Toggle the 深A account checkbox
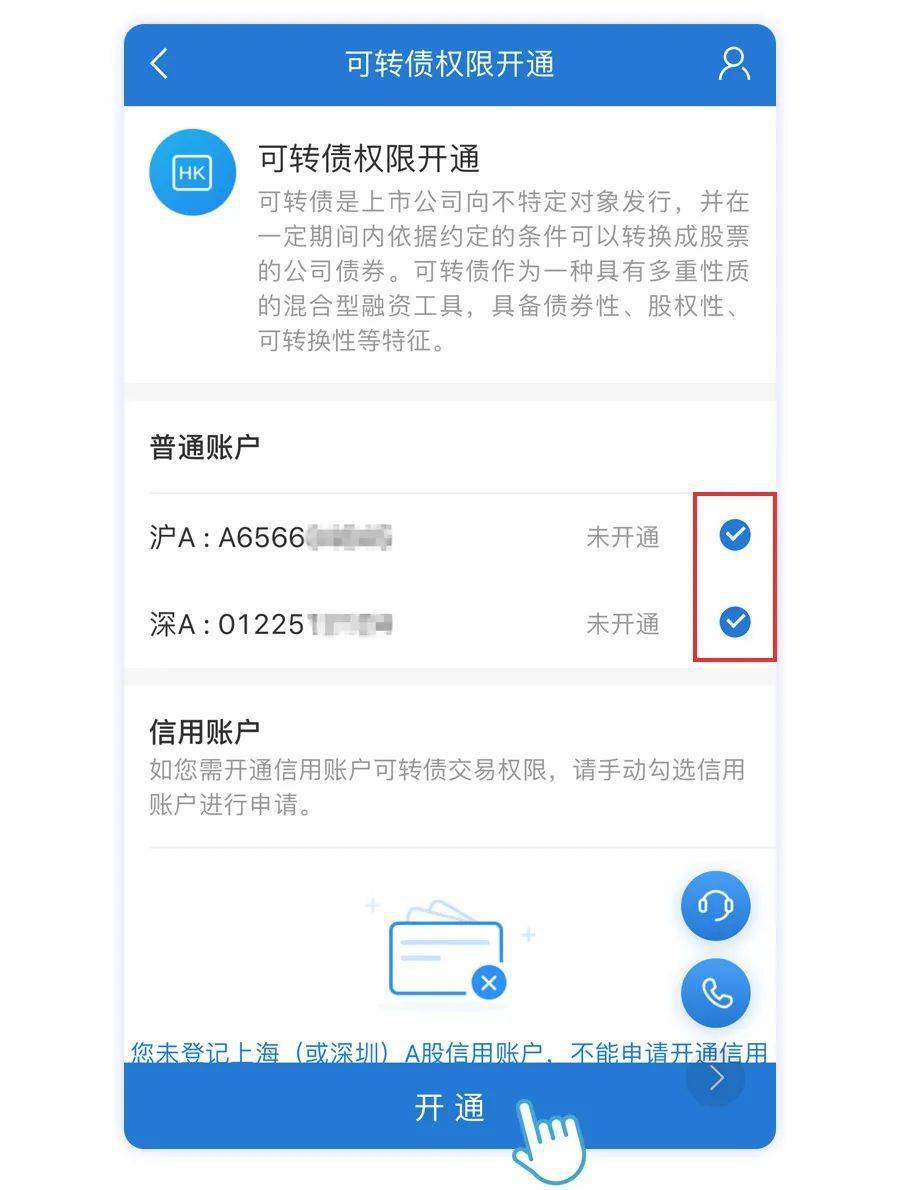This screenshot has height=1190, width=900. [x=735, y=622]
